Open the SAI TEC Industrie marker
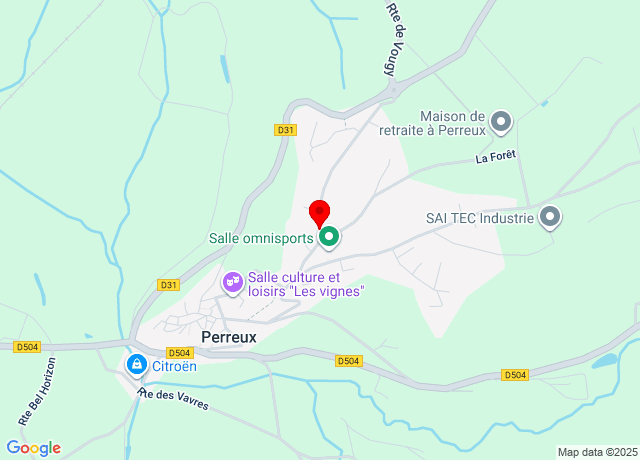 pos(550,216)
